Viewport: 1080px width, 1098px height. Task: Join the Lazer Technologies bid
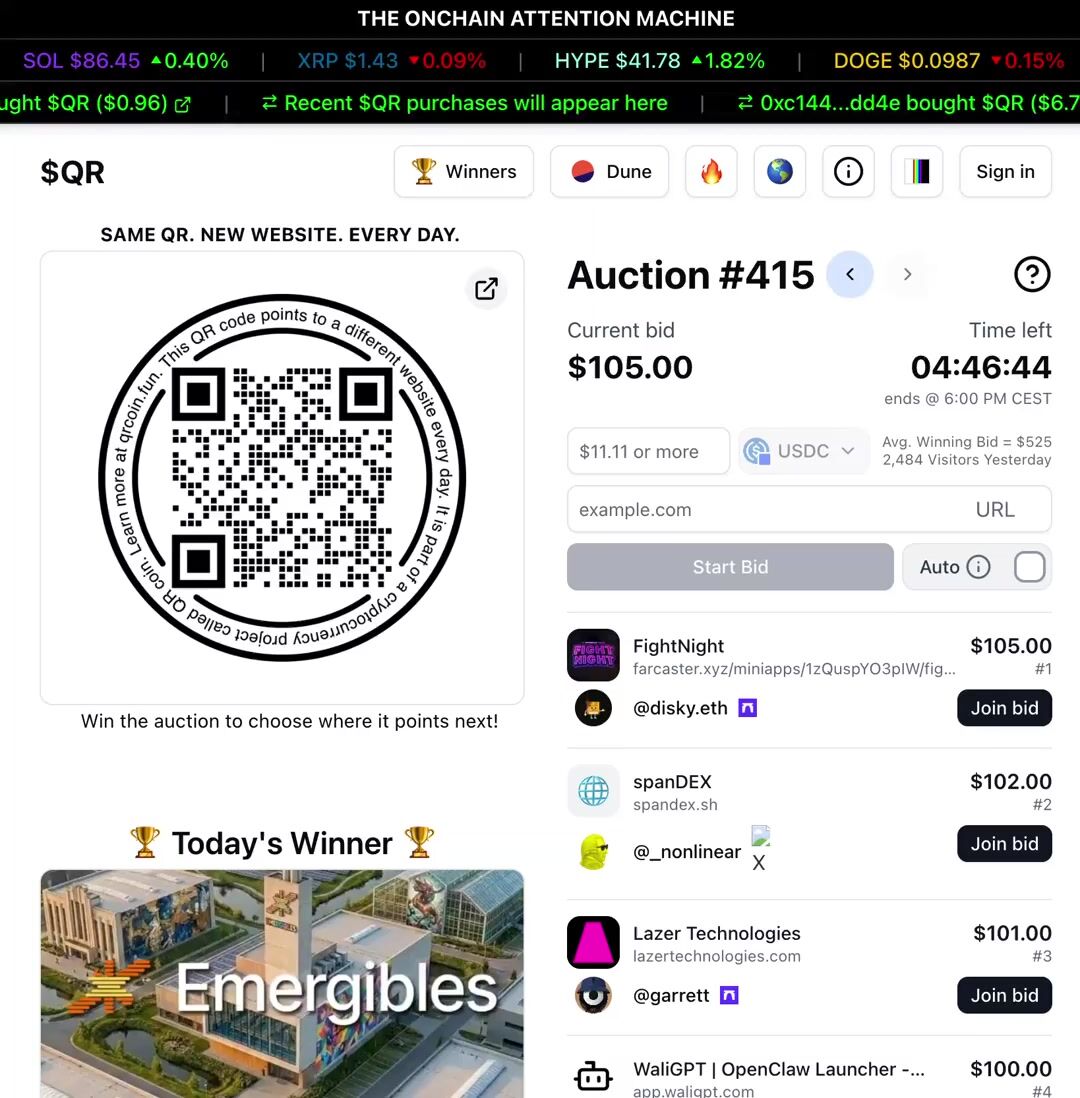[1004, 995]
